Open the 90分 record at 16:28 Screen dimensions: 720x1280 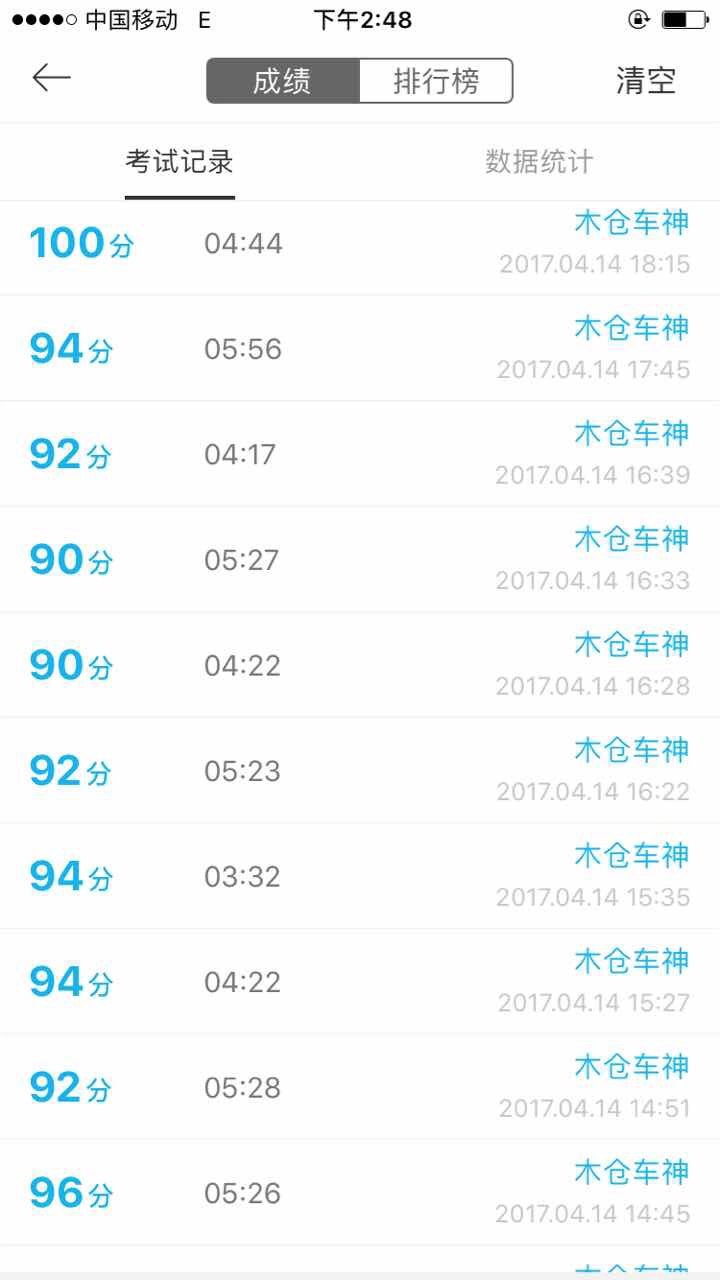click(360, 665)
